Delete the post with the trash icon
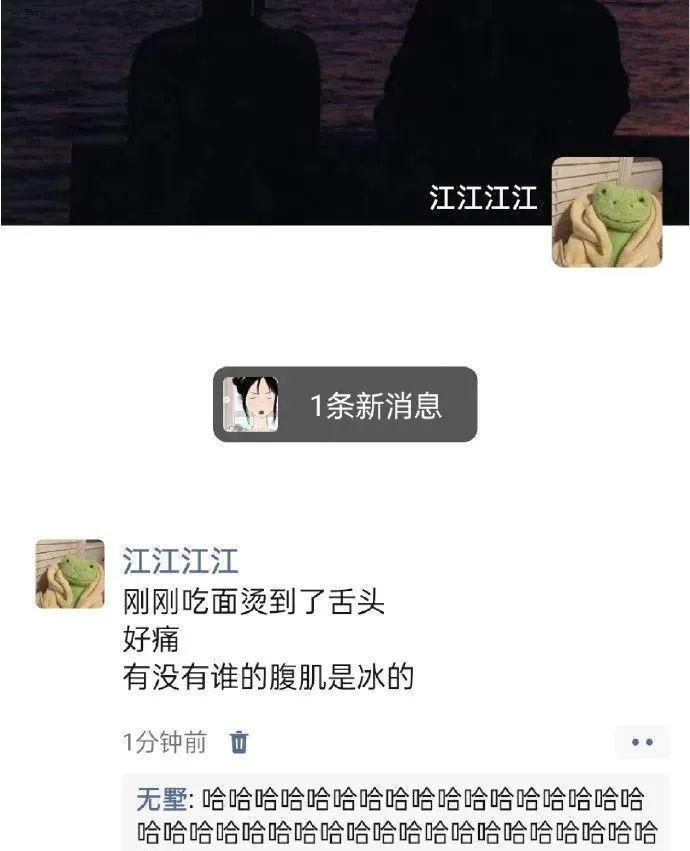 pos(239,742)
